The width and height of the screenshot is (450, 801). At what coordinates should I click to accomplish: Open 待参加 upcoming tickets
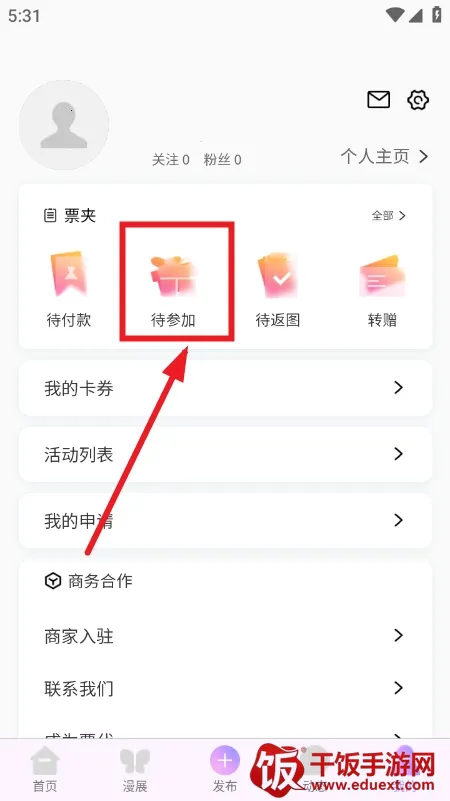(x=174, y=289)
